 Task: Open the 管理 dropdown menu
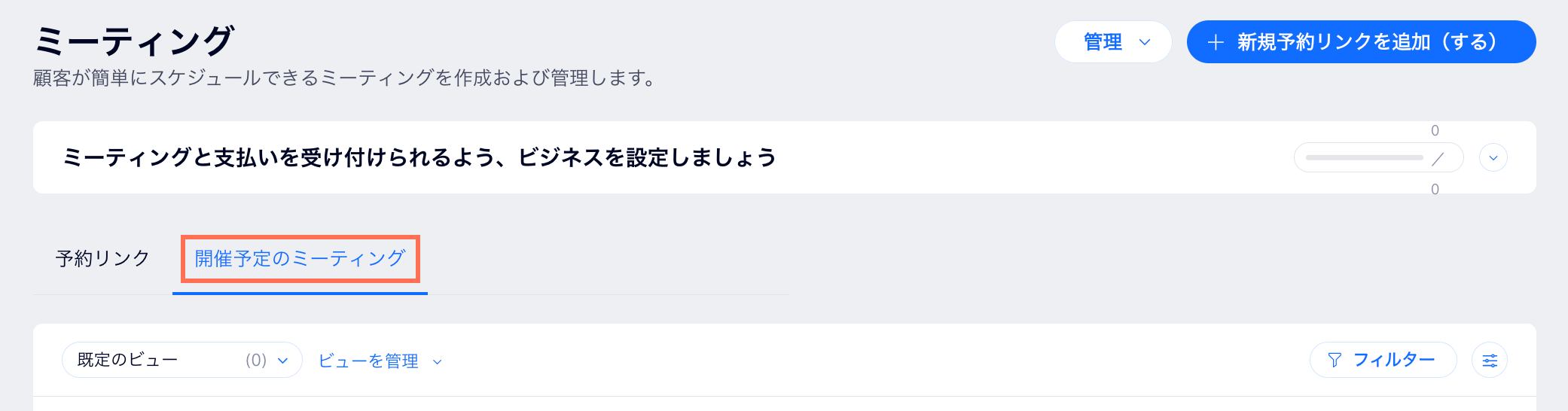[x=1112, y=42]
